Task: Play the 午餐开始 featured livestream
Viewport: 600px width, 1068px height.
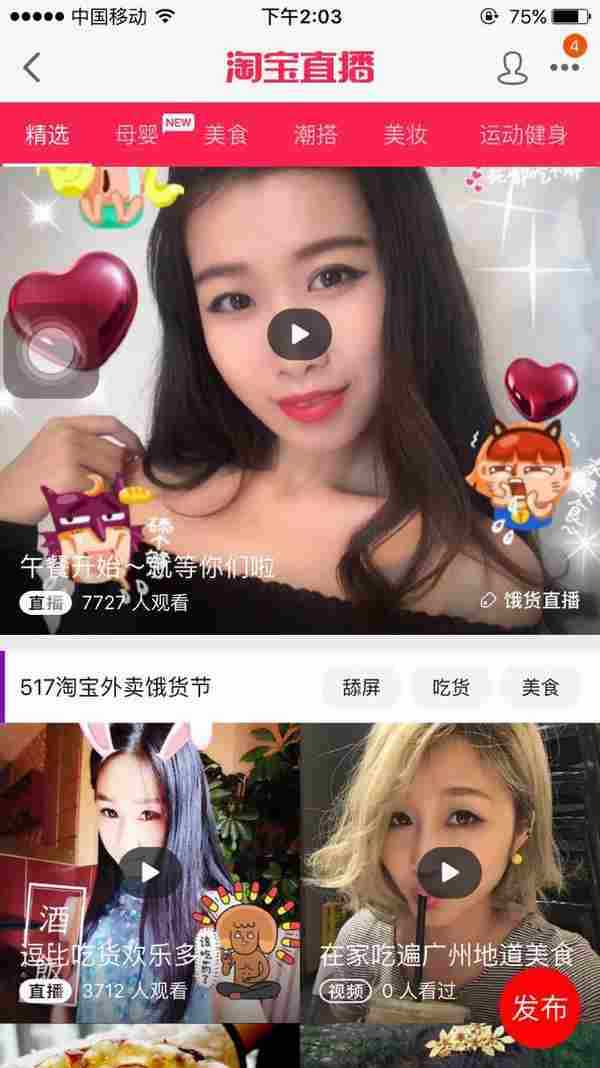Action: point(299,335)
